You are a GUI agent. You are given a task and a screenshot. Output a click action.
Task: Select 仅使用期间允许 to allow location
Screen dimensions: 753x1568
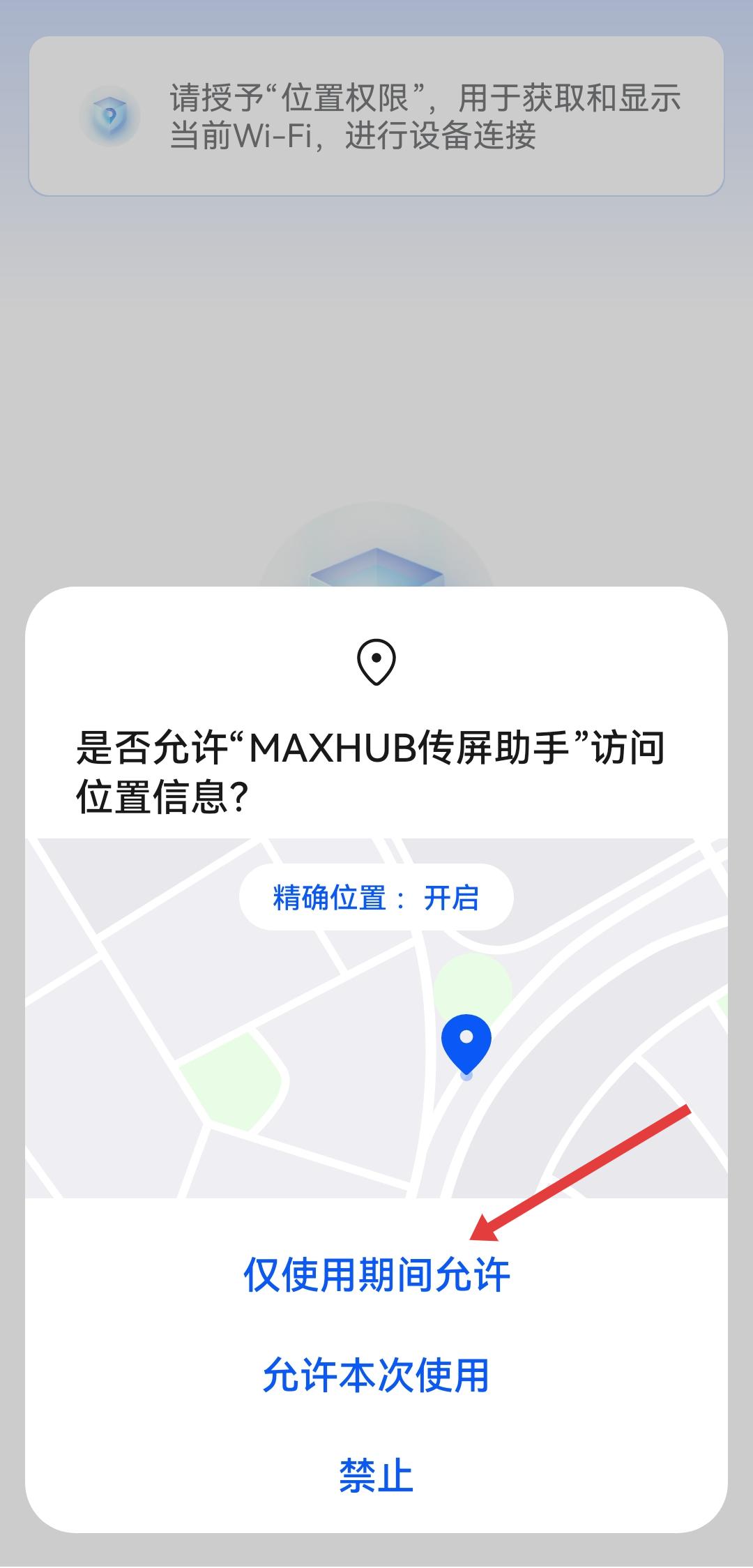coord(376,1275)
